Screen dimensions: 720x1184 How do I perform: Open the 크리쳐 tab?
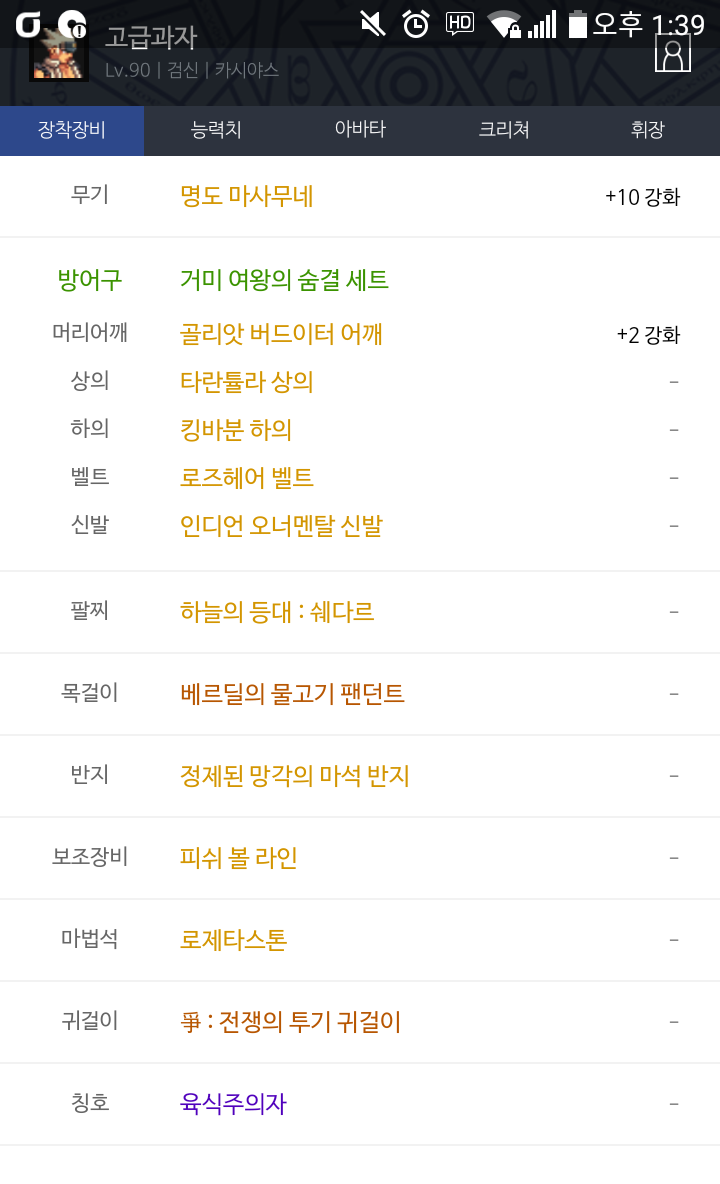tap(504, 130)
